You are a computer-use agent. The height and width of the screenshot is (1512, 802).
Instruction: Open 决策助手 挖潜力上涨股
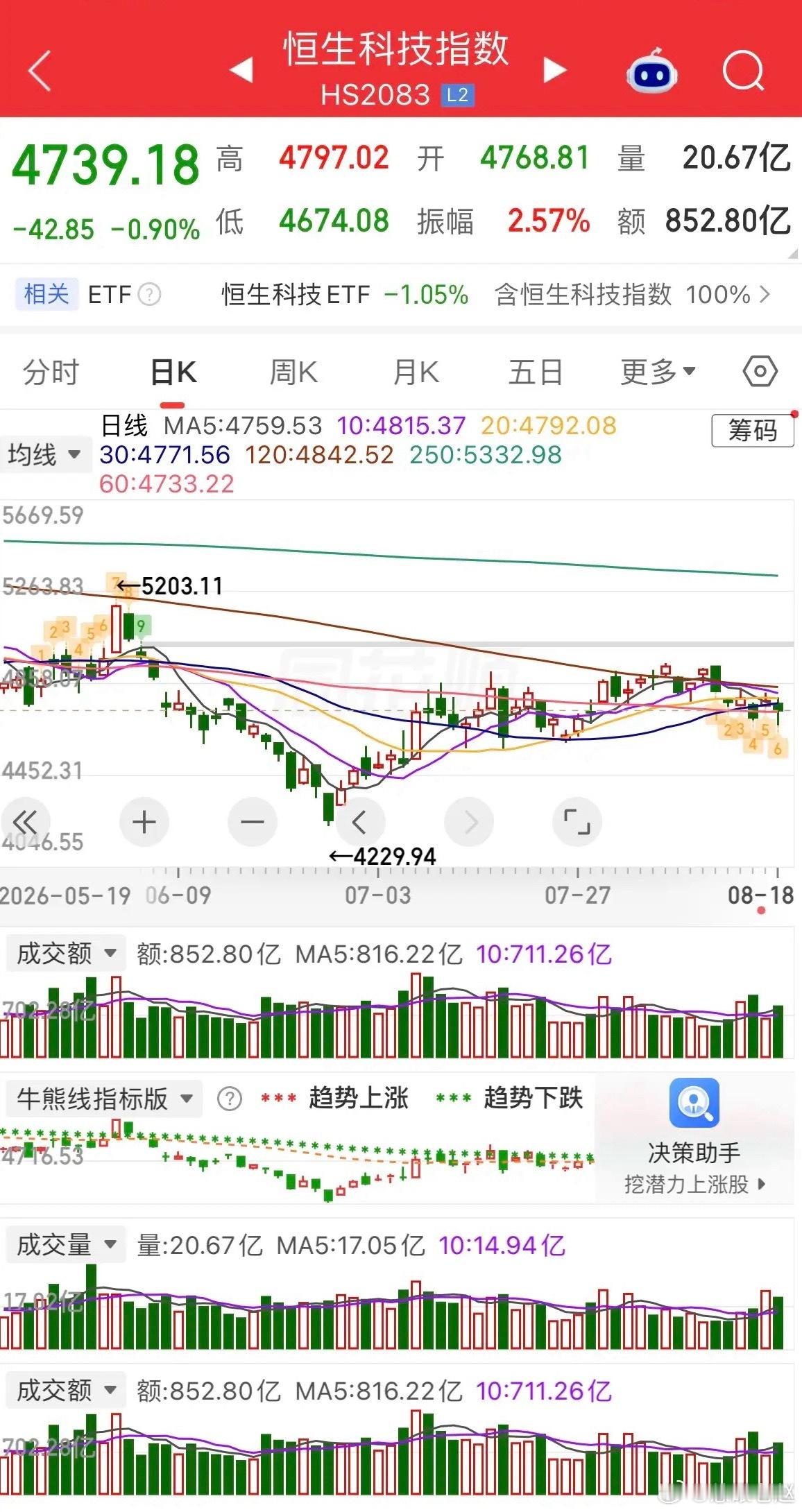click(x=694, y=1137)
